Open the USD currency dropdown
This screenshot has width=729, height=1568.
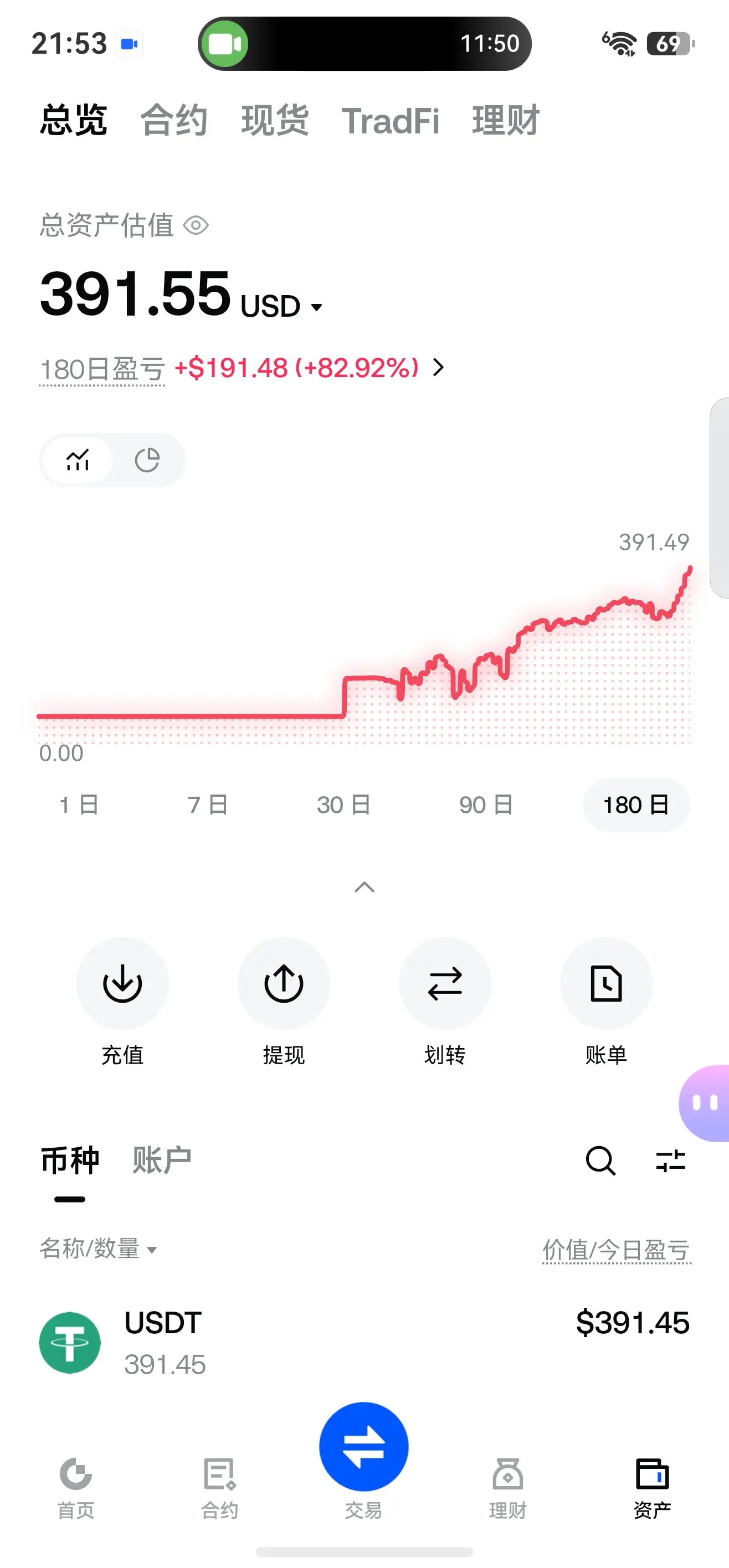pos(281,306)
